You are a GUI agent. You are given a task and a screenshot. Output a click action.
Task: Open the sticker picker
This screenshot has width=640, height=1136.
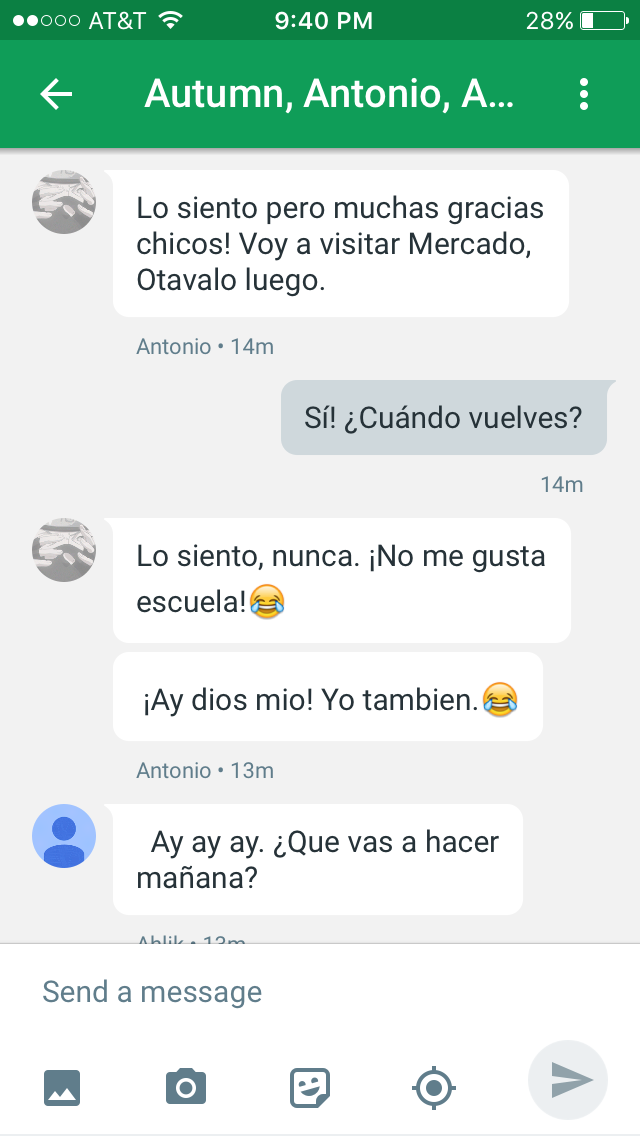point(310,1086)
